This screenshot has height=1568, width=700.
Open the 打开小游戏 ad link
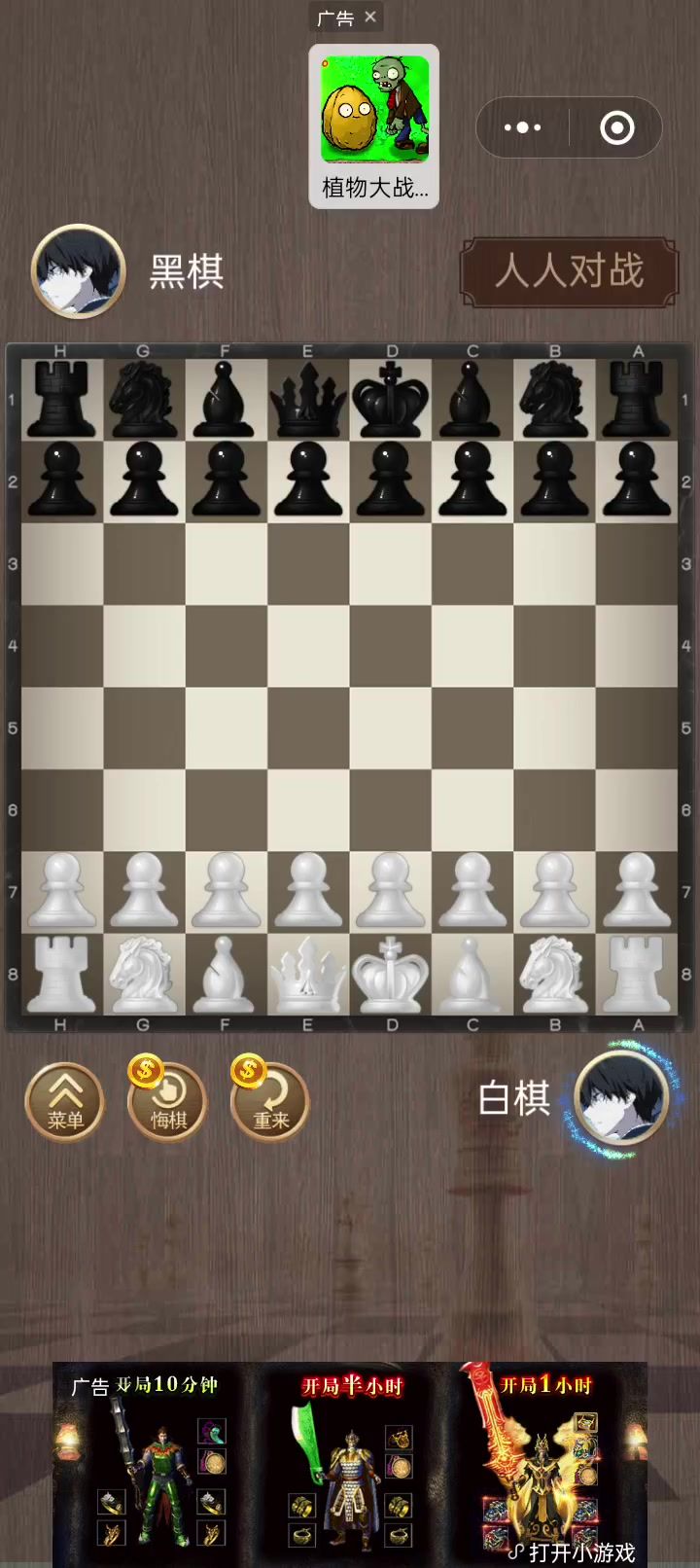click(x=573, y=1551)
